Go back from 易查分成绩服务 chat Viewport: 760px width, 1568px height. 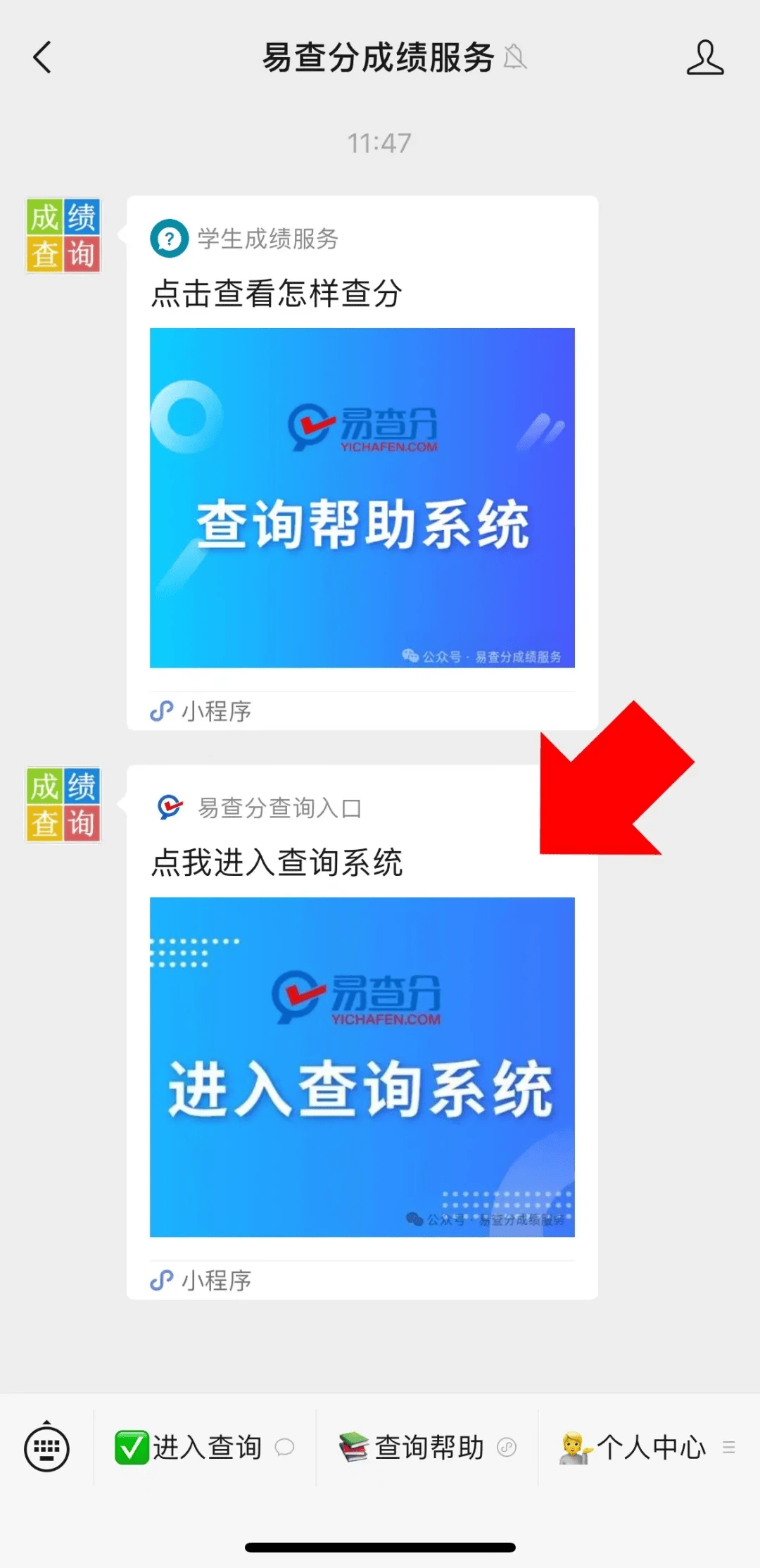pos(42,58)
